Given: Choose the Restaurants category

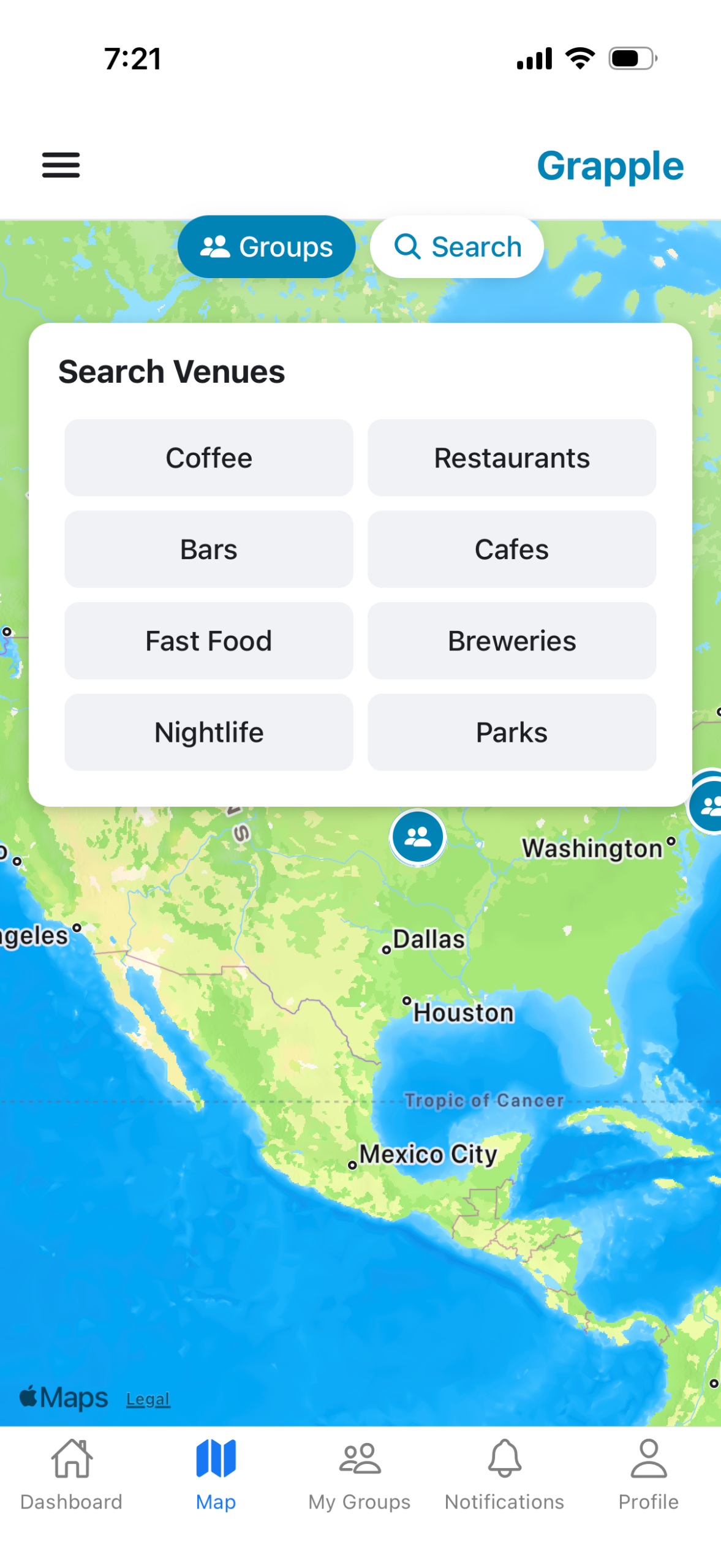Looking at the screenshot, I should click(511, 458).
